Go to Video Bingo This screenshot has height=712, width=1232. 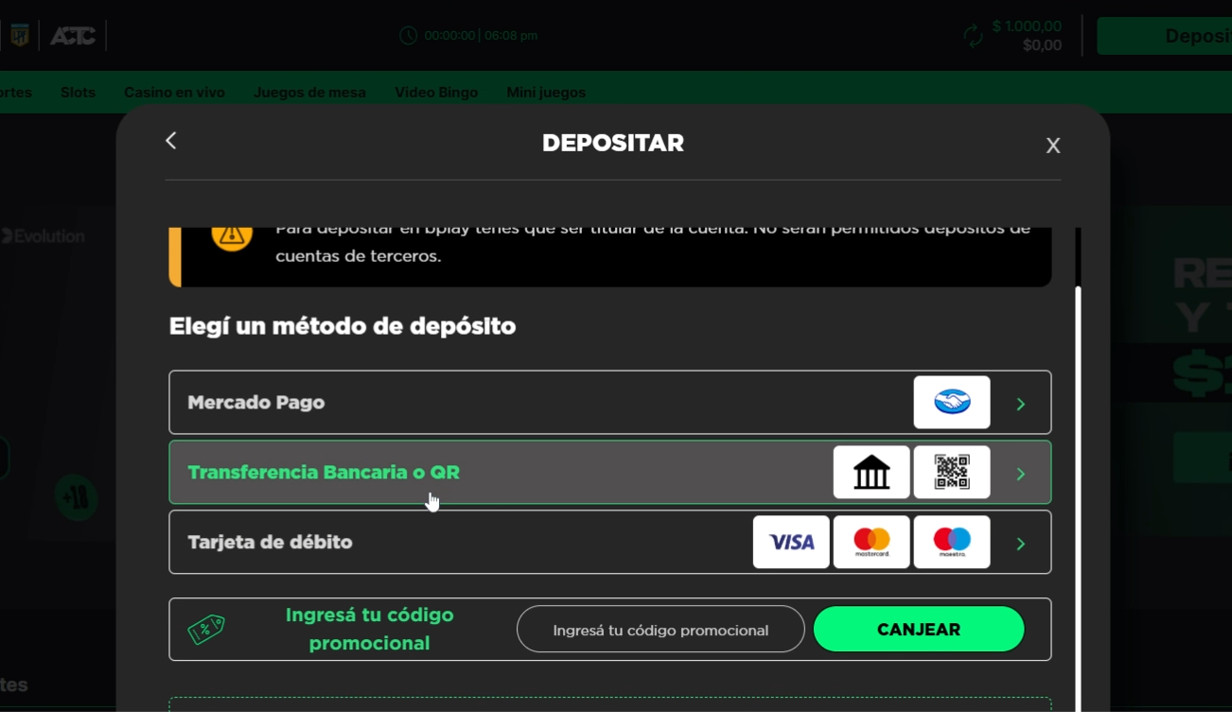[x=436, y=92]
